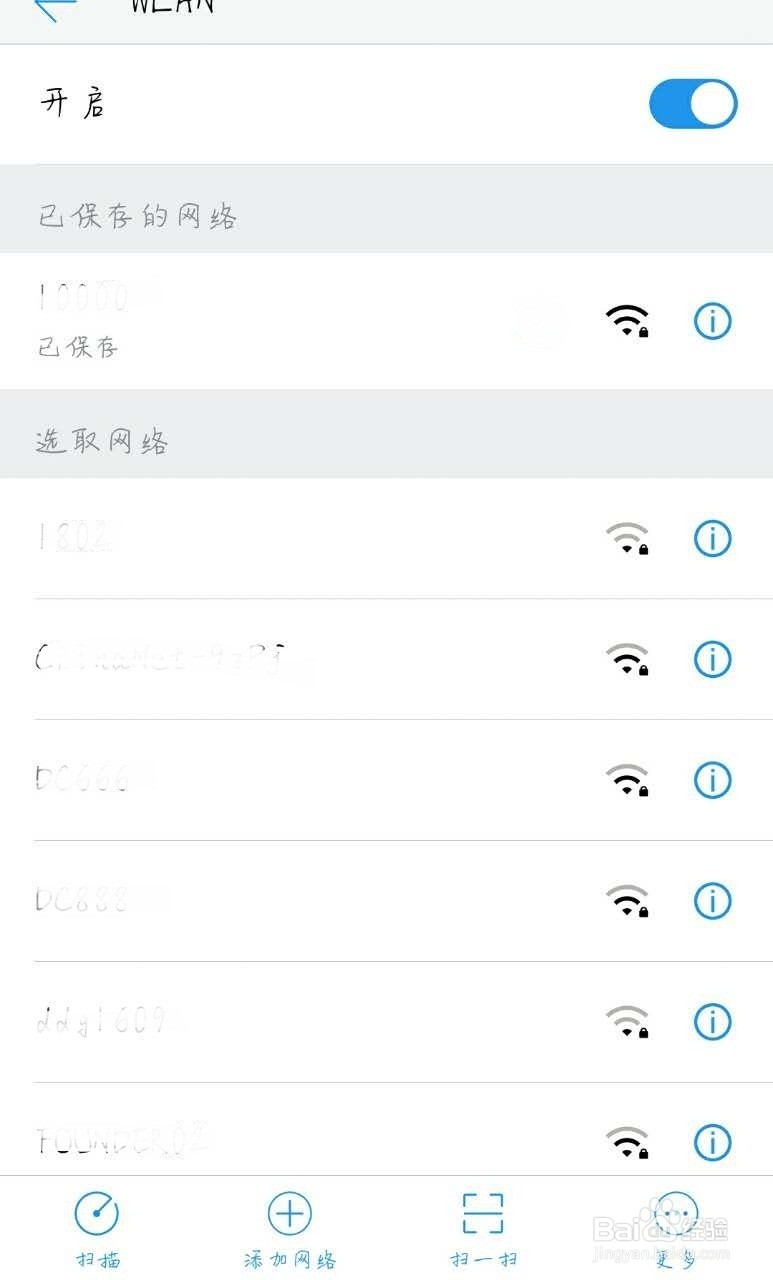
Task: View info for the ChinaNet network
Action: click(713, 660)
